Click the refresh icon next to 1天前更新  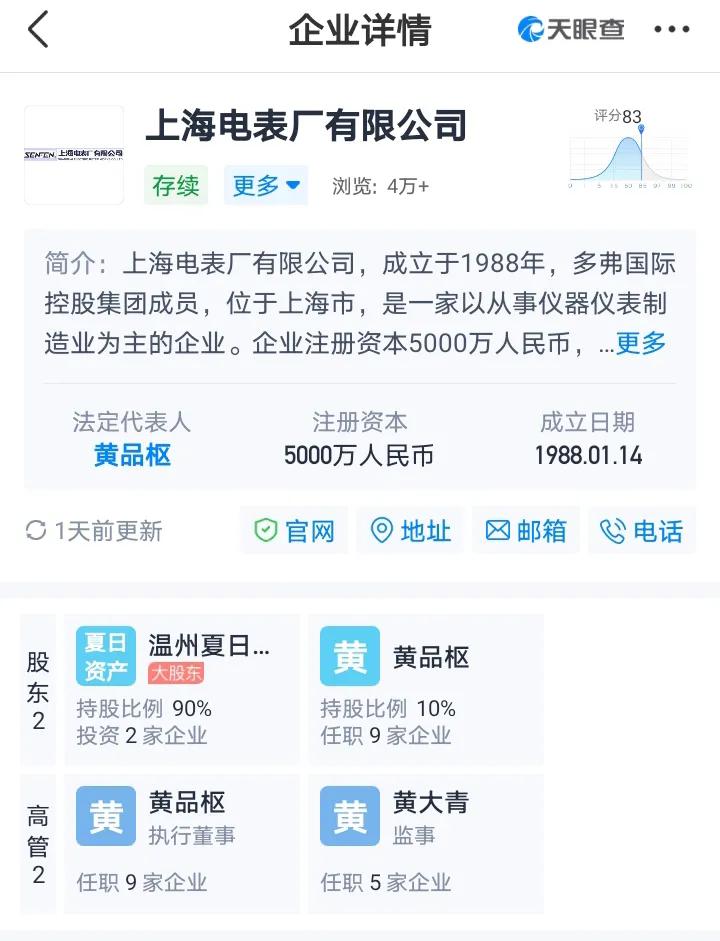click(36, 531)
